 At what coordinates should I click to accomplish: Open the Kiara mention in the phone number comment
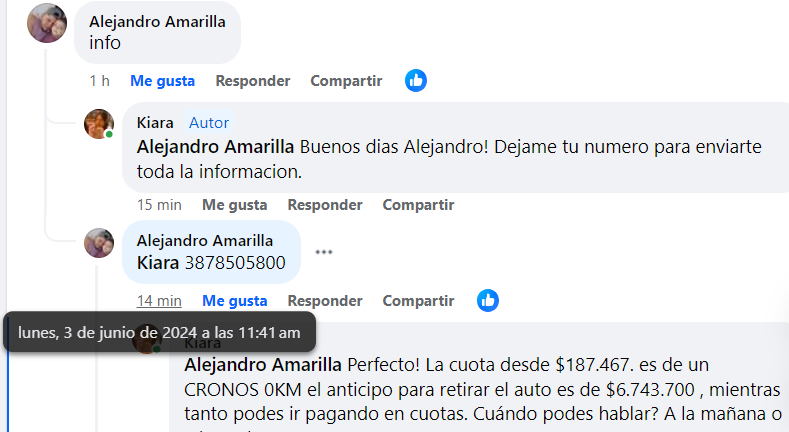coord(158,263)
